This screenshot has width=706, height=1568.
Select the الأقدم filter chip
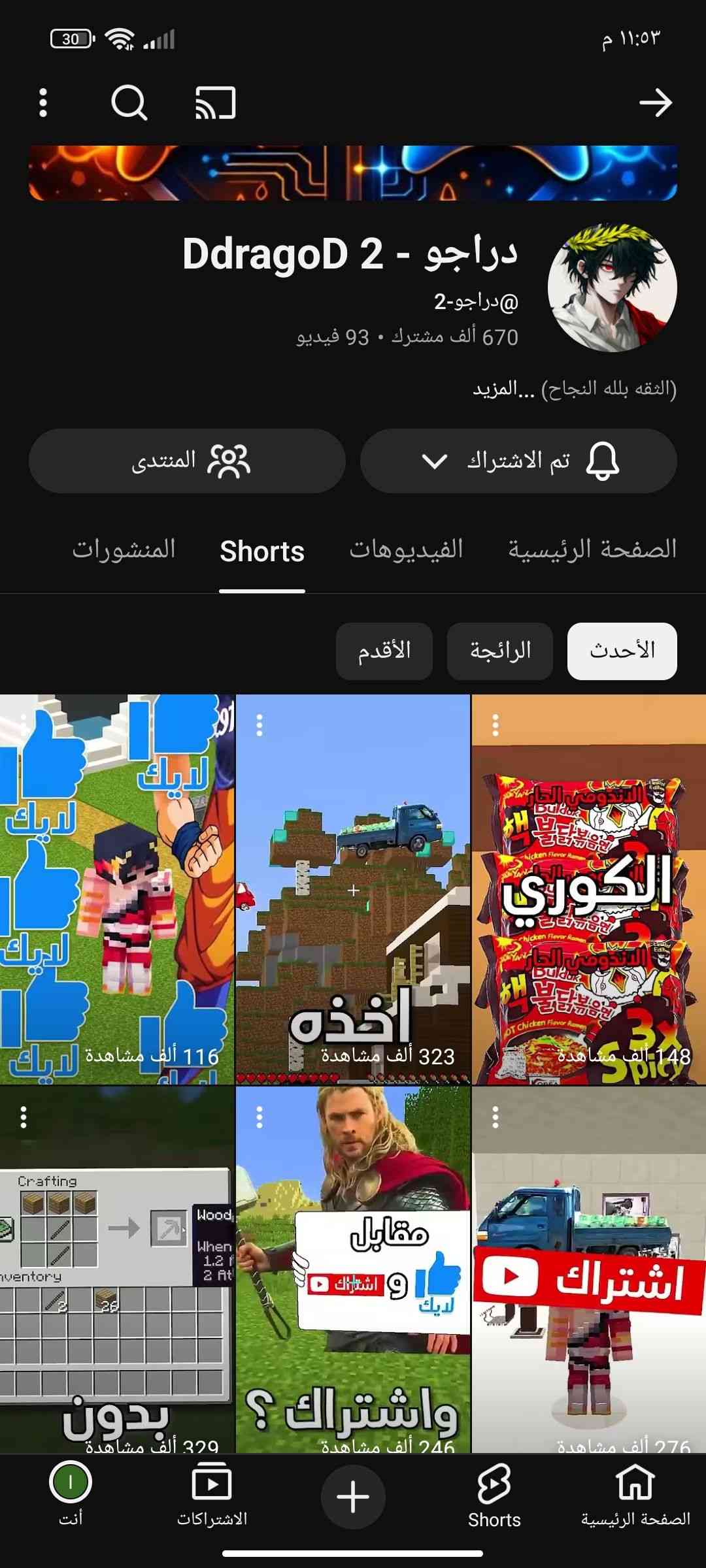384,651
